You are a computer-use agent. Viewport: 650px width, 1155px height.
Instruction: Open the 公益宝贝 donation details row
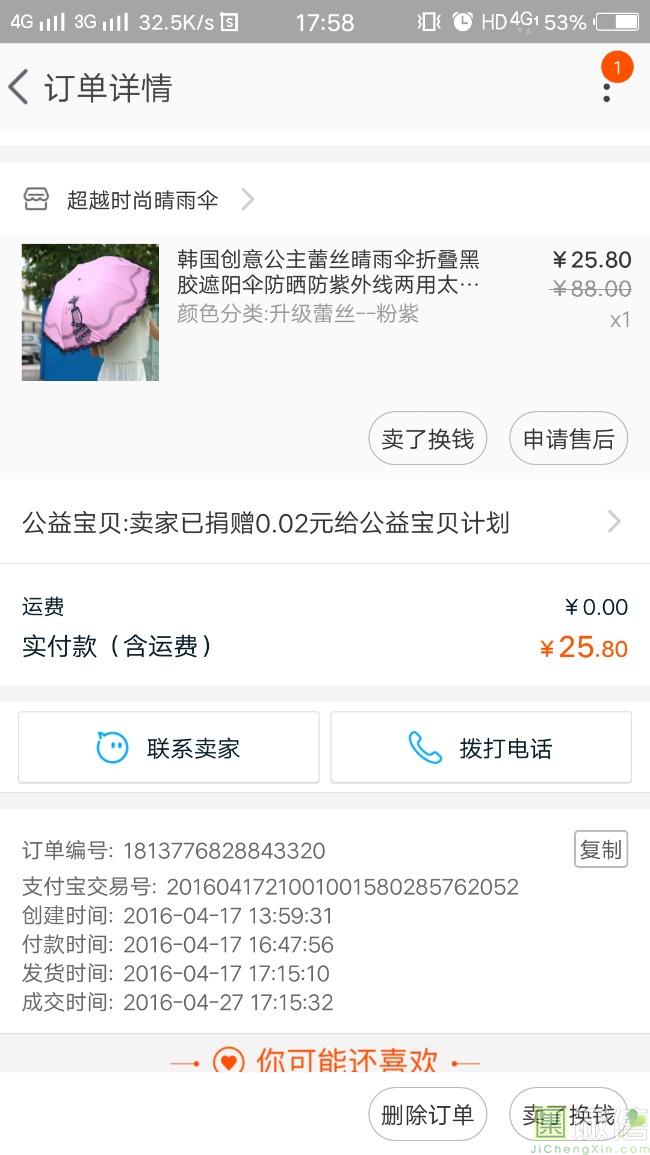[324, 522]
